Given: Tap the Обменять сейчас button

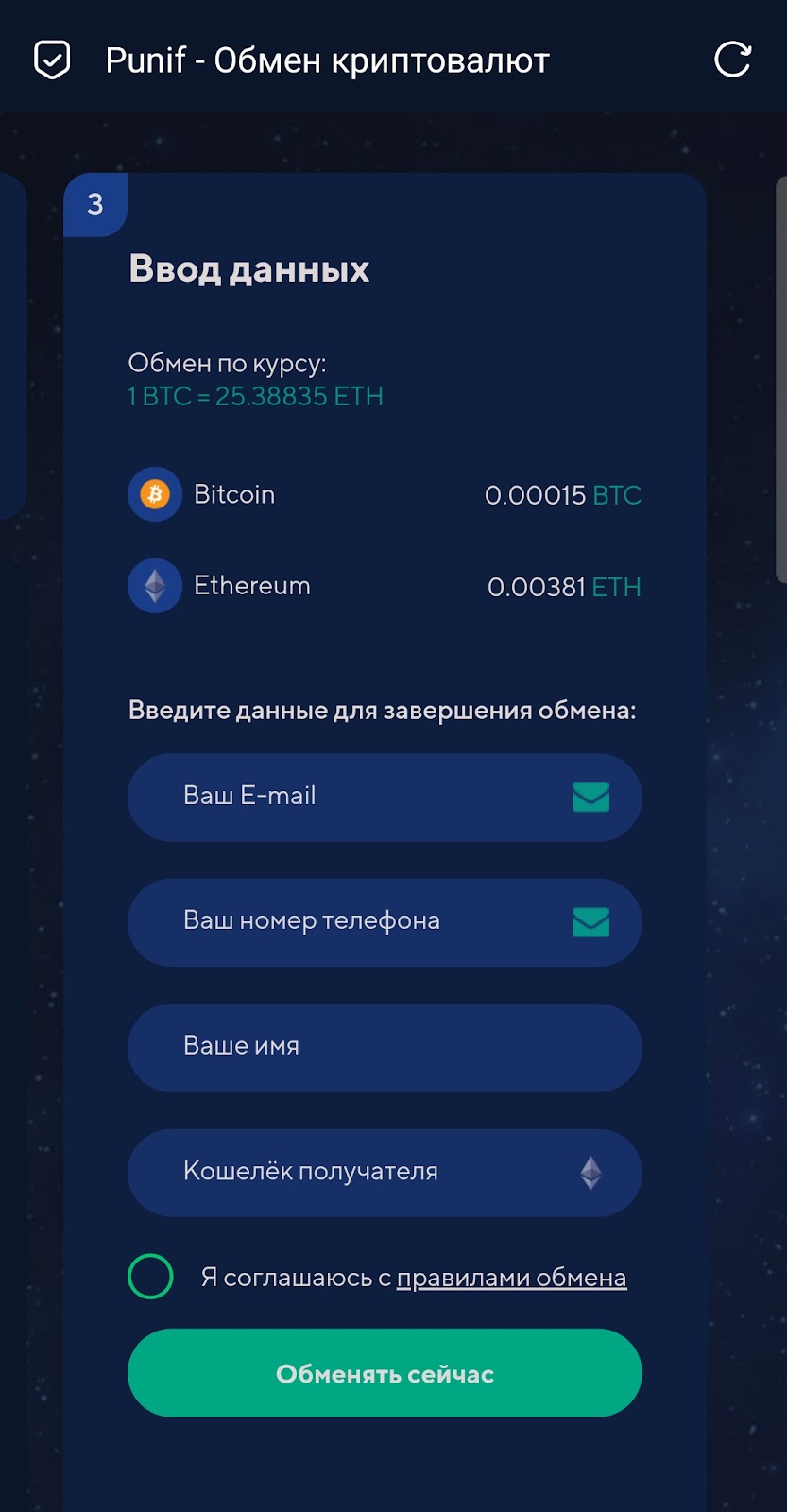Looking at the screenshot, I should 385,1373.
